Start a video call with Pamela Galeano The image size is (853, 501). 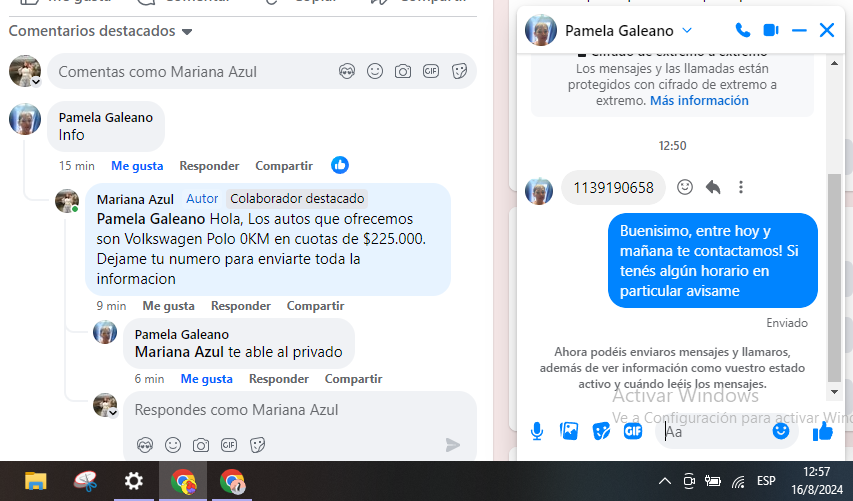pos(770,30)
